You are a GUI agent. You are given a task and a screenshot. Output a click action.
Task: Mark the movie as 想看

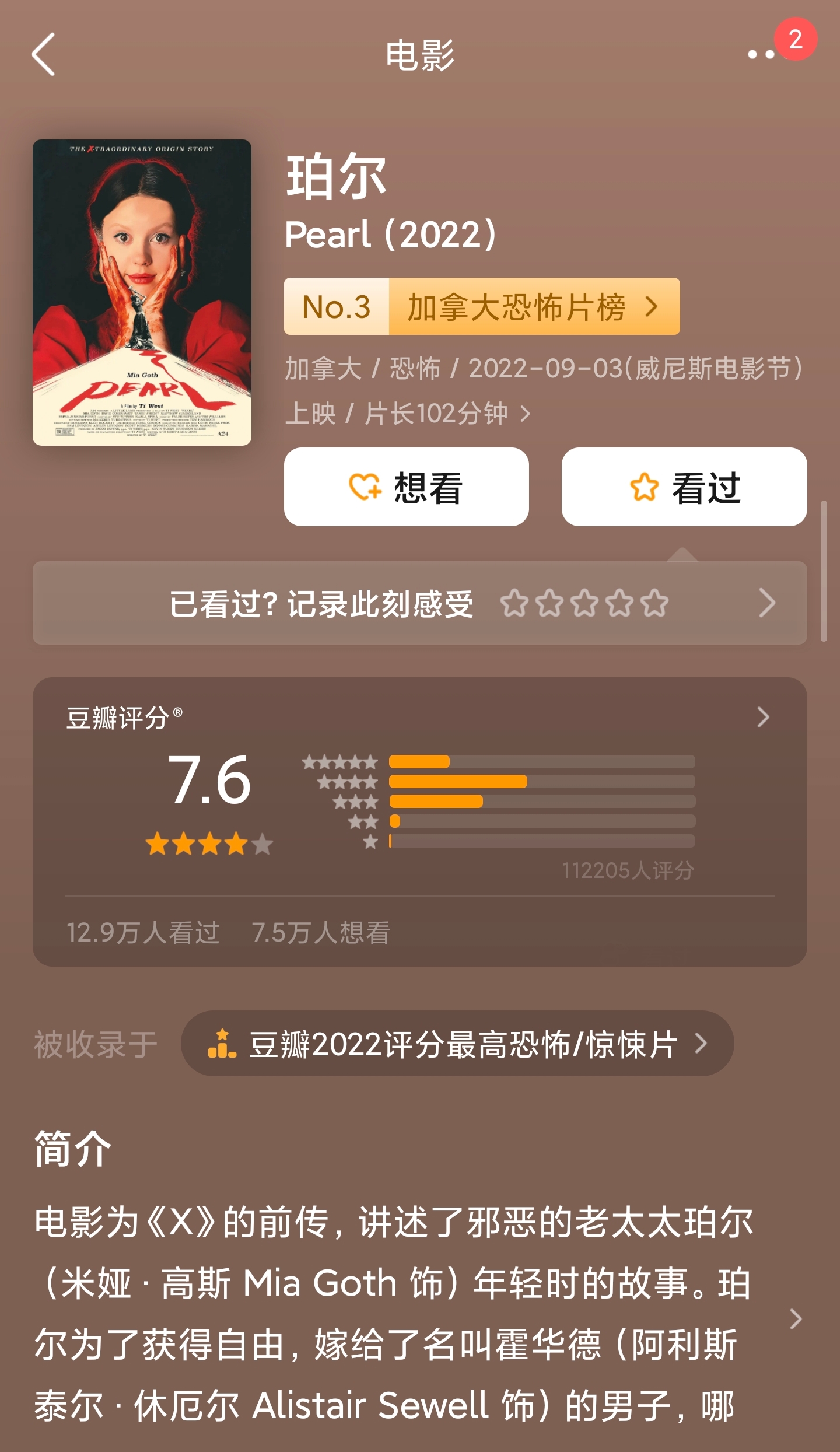[406, 487]
